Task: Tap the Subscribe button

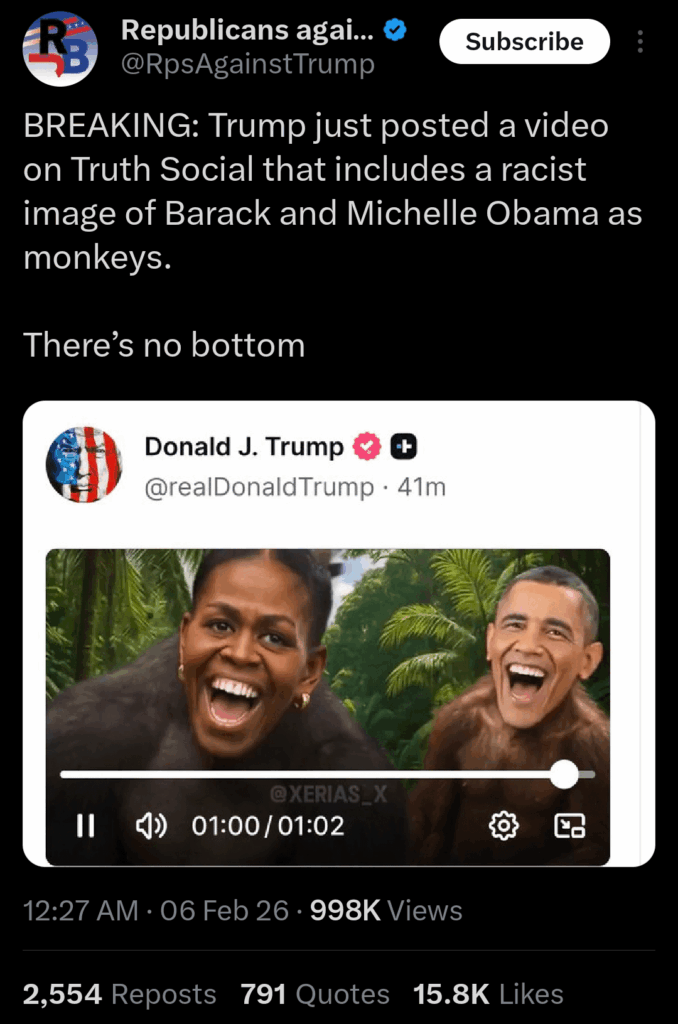Action: click(524, 42)
